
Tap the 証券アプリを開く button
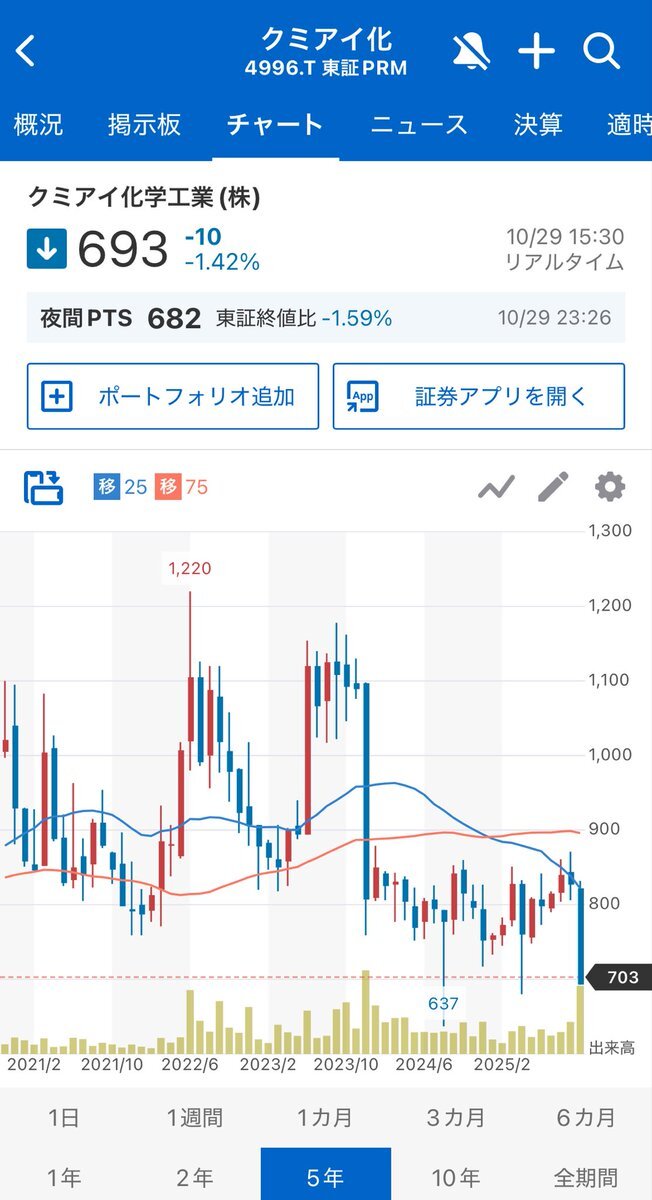(x=479, y=396)
